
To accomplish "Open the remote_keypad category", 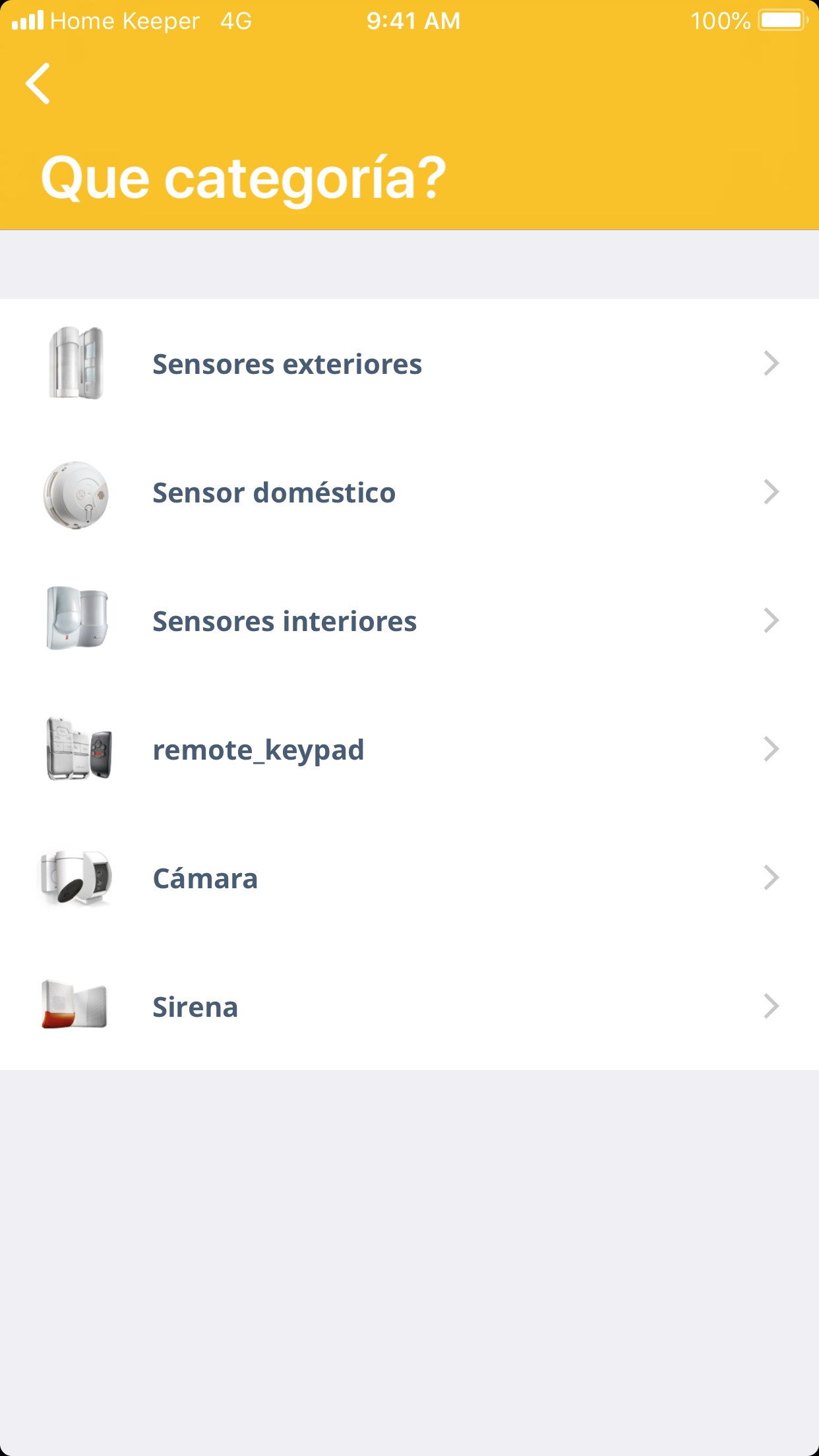I will click(409, 750).
